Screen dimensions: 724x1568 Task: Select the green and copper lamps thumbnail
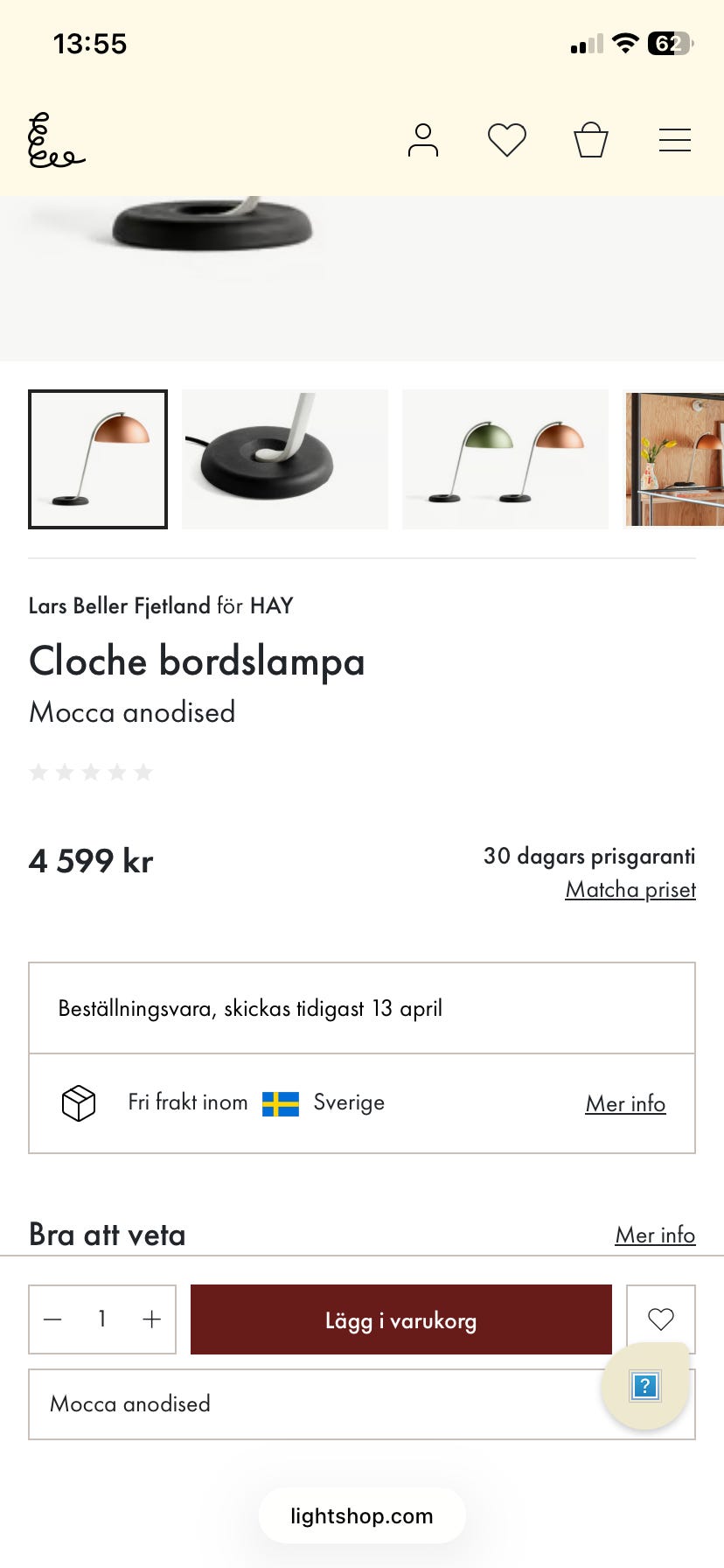click(x=505, y=459)
